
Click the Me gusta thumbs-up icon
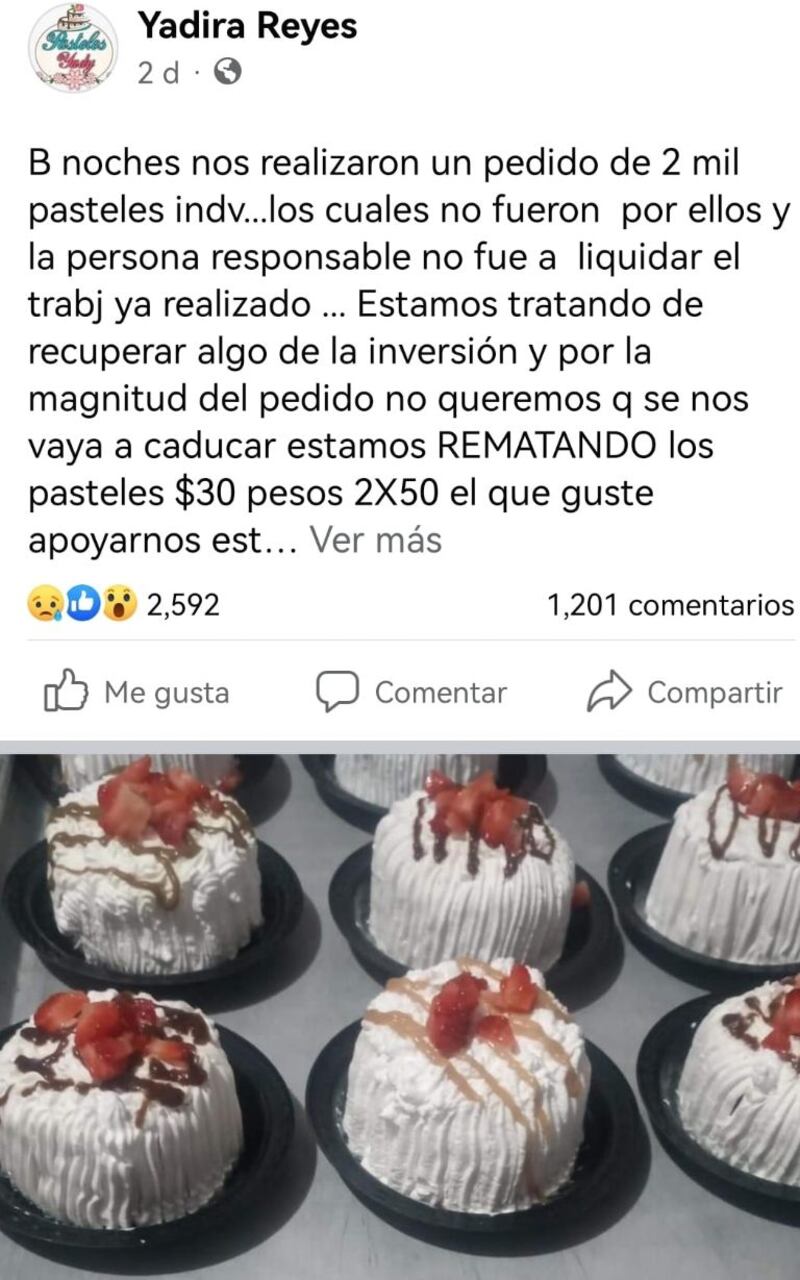point(66,690)
